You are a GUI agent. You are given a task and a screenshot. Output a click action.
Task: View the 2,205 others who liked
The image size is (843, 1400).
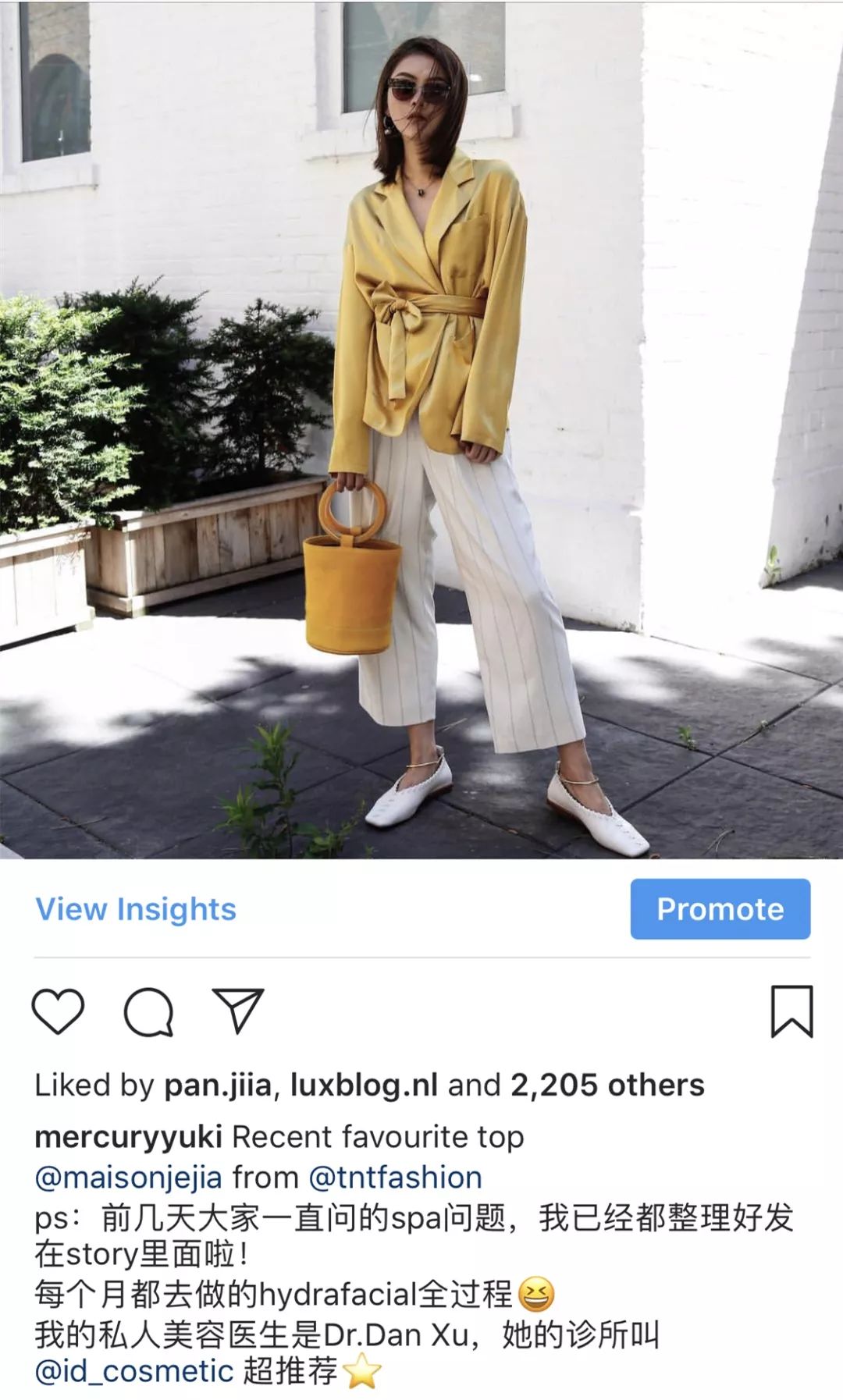tap(607, 1085)
